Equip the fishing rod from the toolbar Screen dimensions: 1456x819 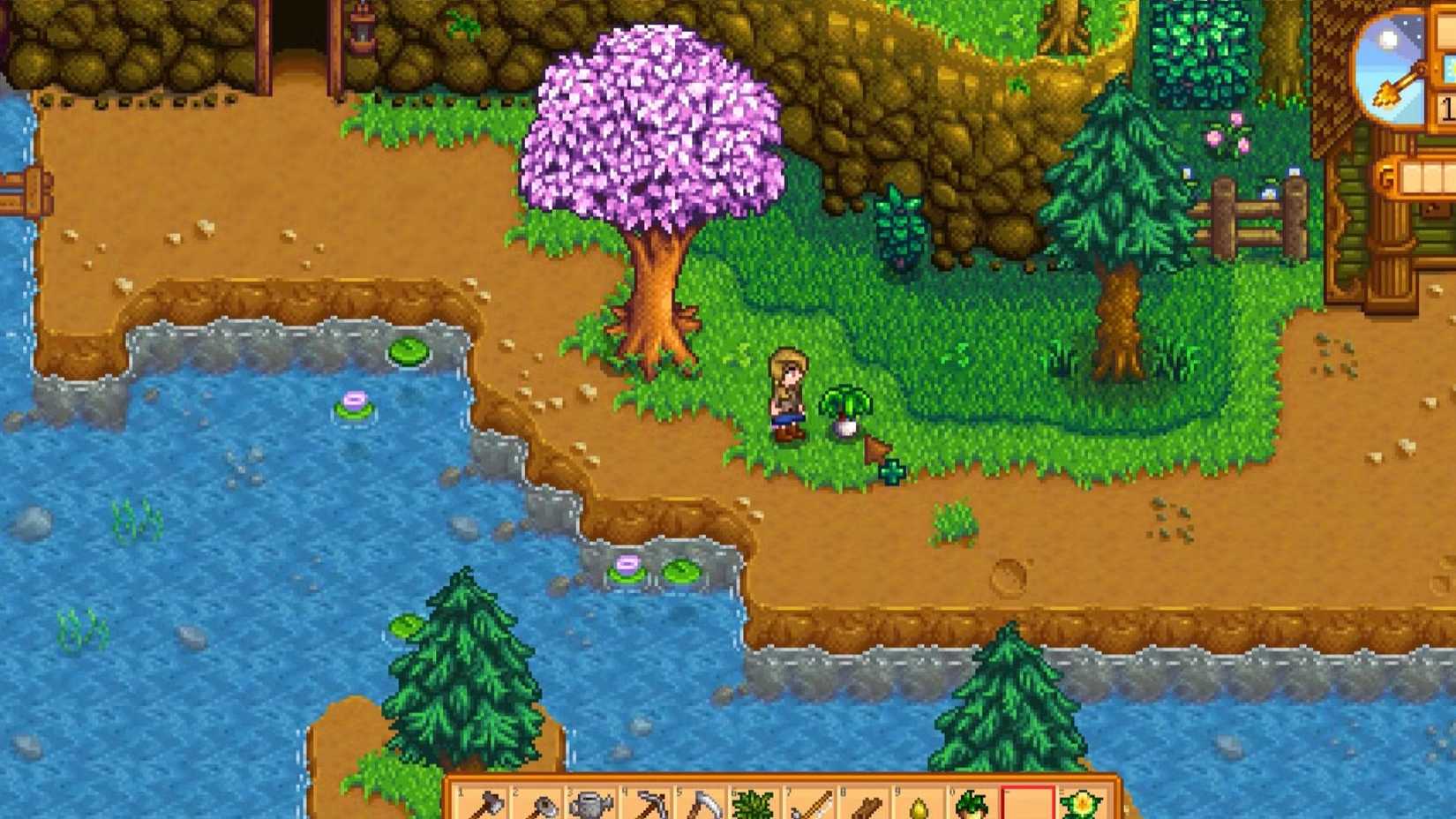pyautogui.click(x=811, y=805)
